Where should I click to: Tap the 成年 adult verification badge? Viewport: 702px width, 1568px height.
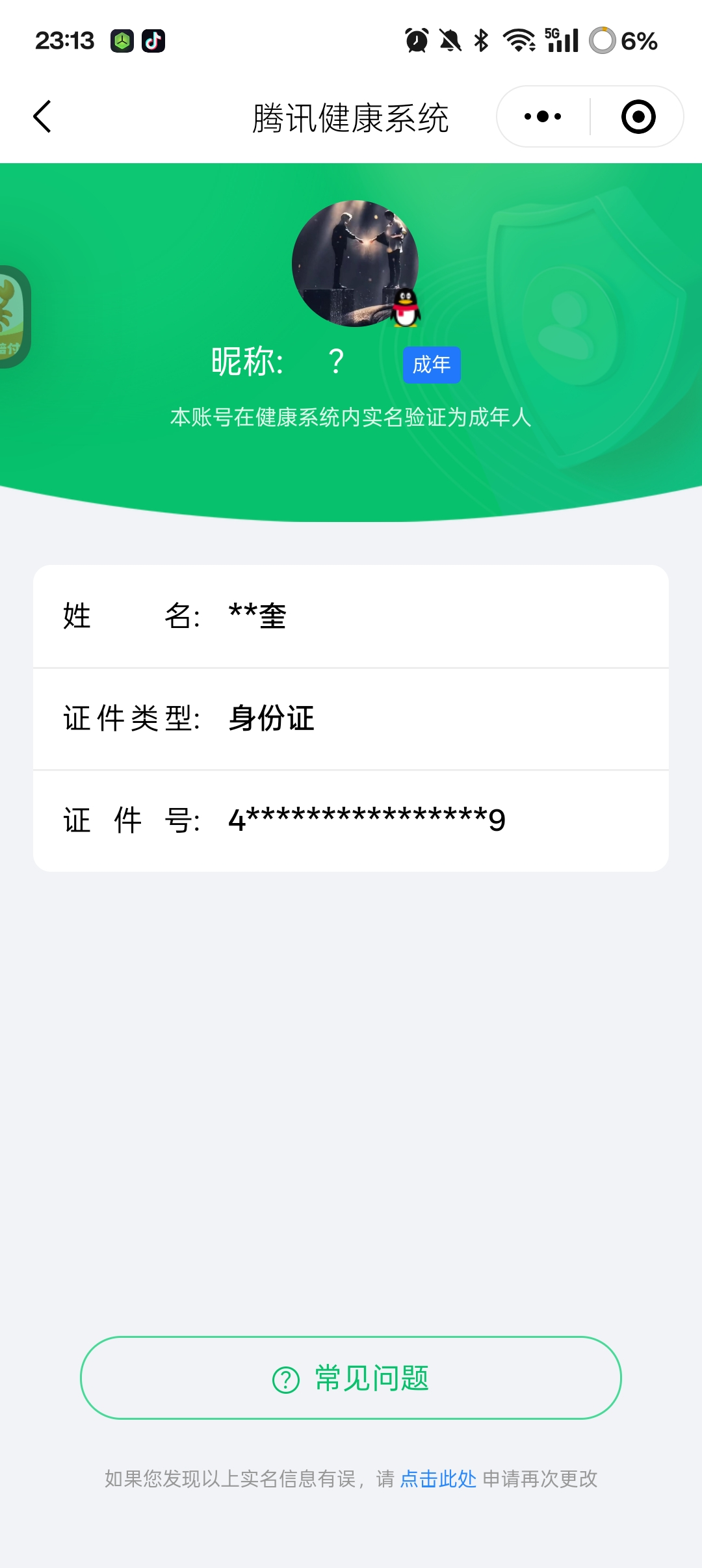(432, 365)
